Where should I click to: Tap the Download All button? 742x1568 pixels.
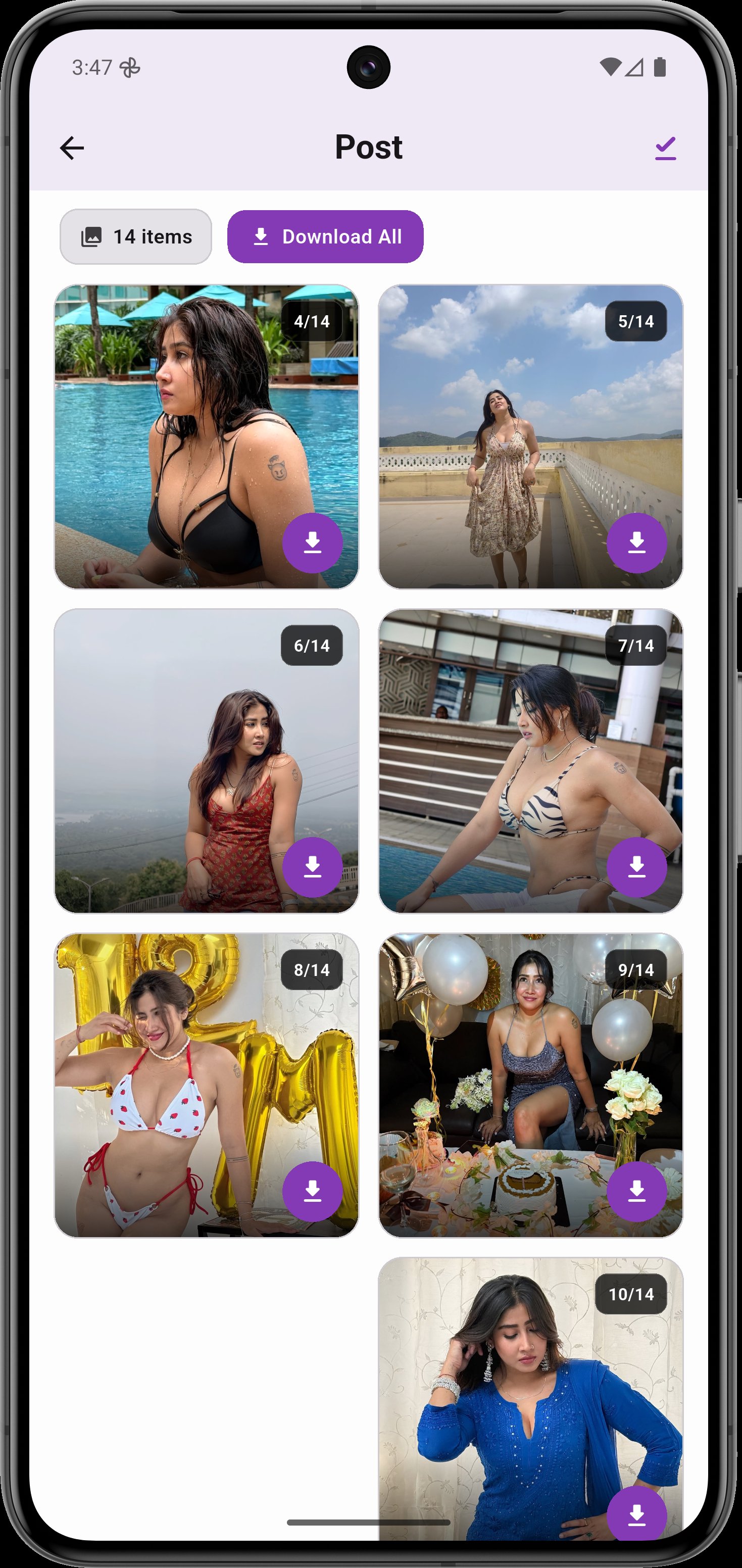[325, 237]
